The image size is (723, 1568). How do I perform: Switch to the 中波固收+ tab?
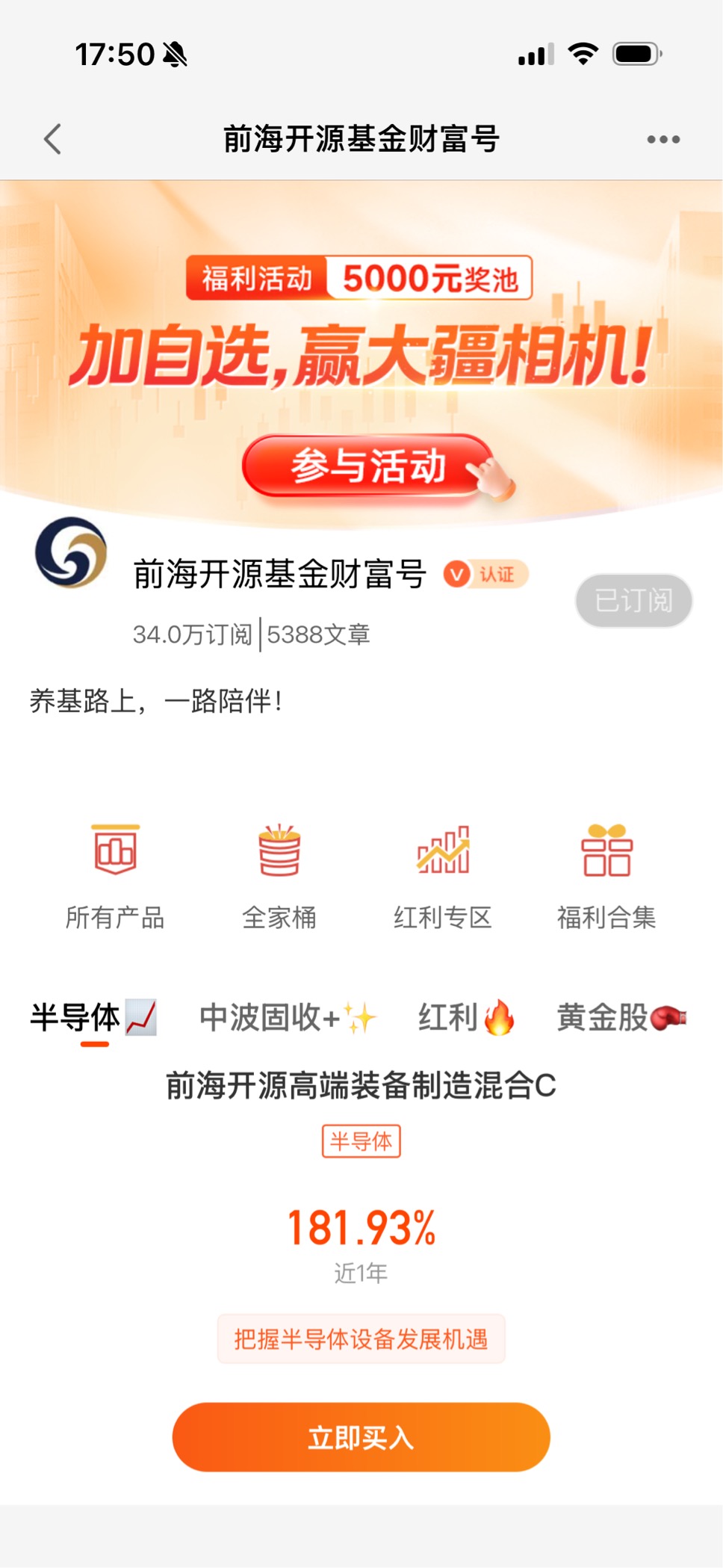click(288, 1018)
